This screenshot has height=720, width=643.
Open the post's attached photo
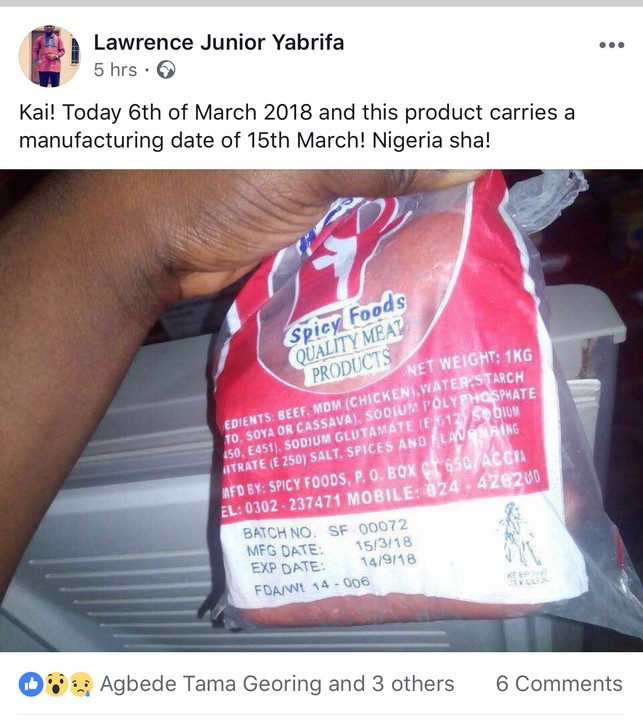coord(321,410)
